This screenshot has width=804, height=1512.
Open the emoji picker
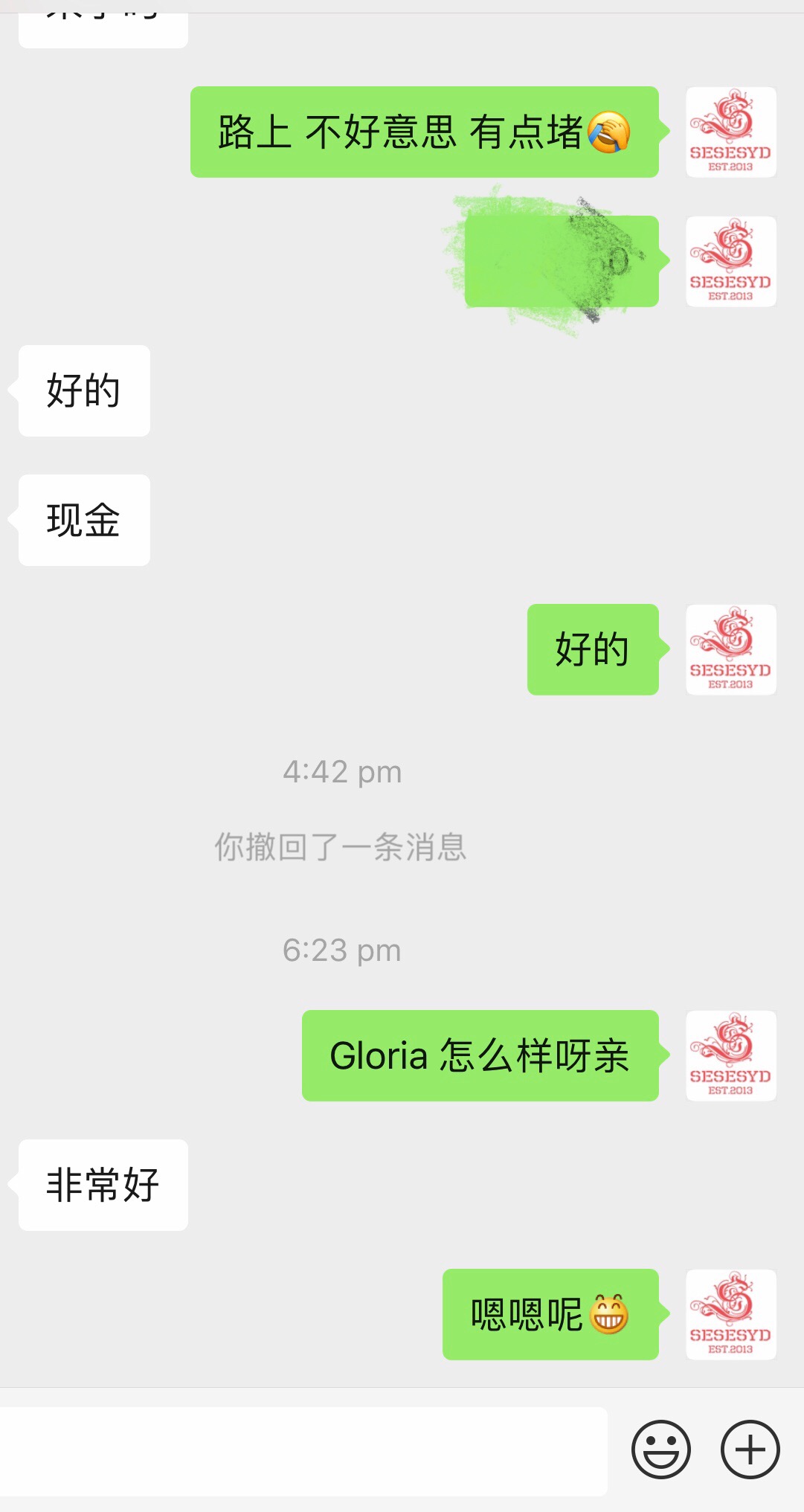click(660, 1450)
